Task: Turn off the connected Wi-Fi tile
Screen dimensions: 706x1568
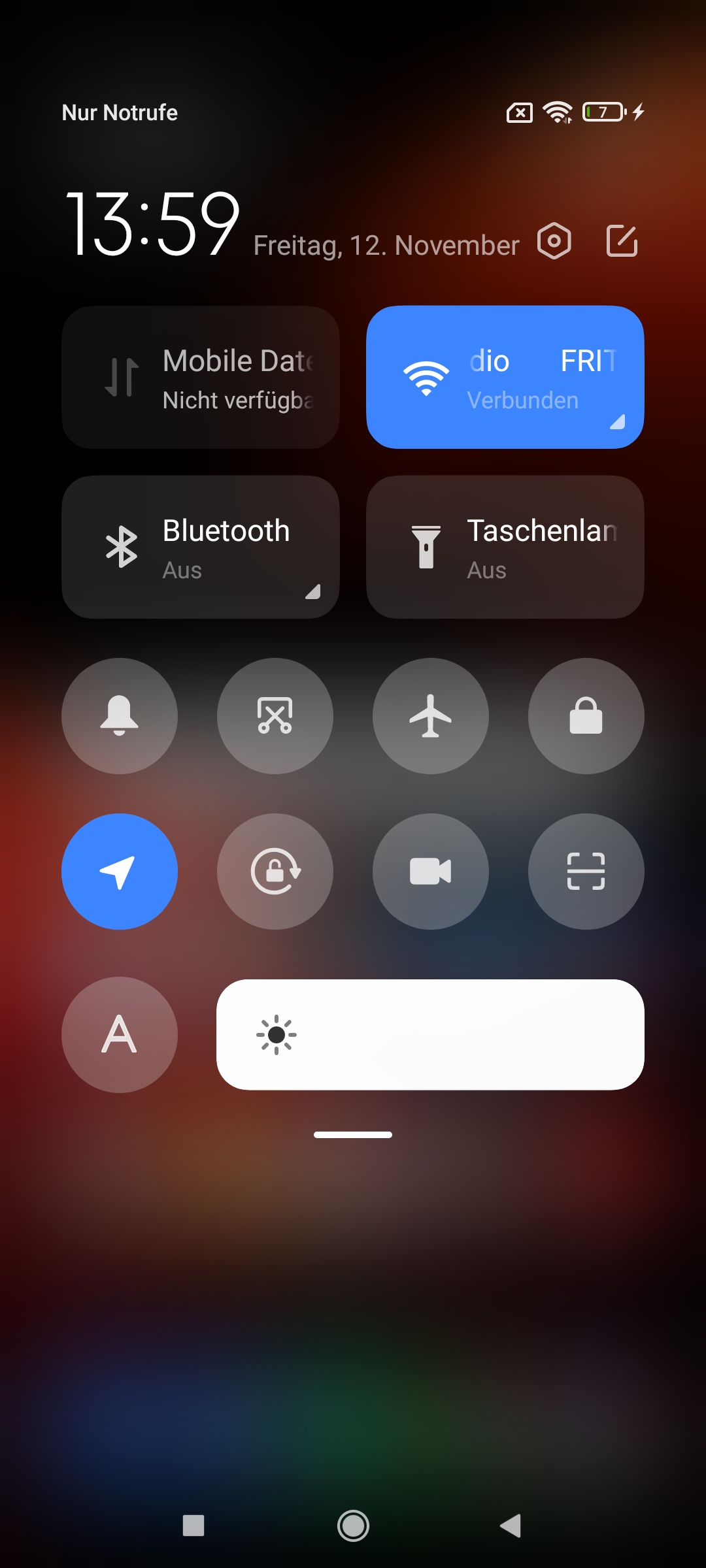Action: [505, 377]
